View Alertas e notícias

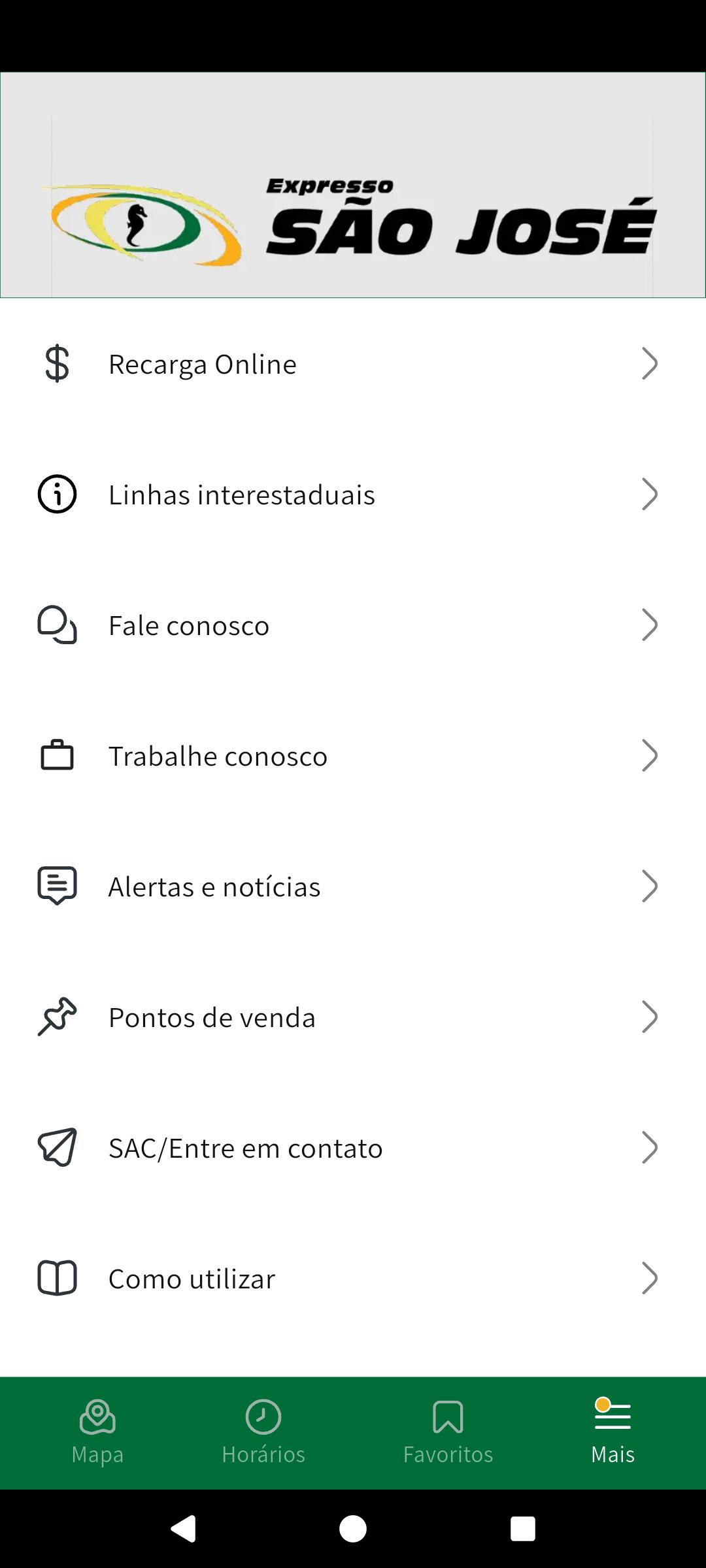point(353,887)
